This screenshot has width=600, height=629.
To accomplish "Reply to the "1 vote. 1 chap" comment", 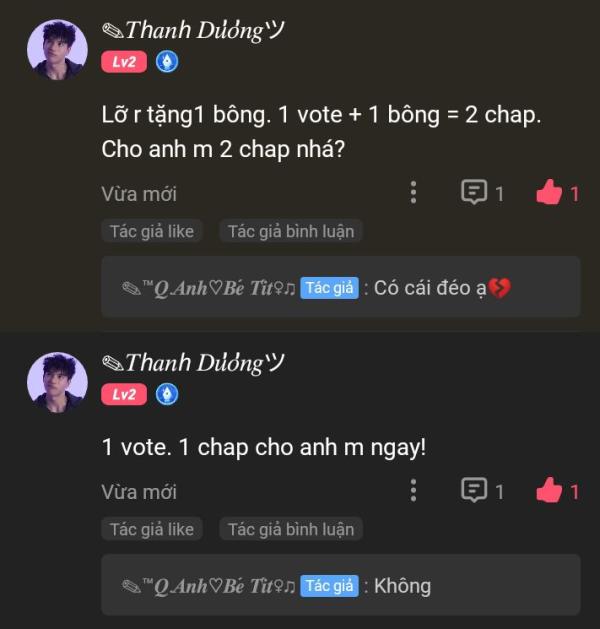I will (x=474, y=491).
